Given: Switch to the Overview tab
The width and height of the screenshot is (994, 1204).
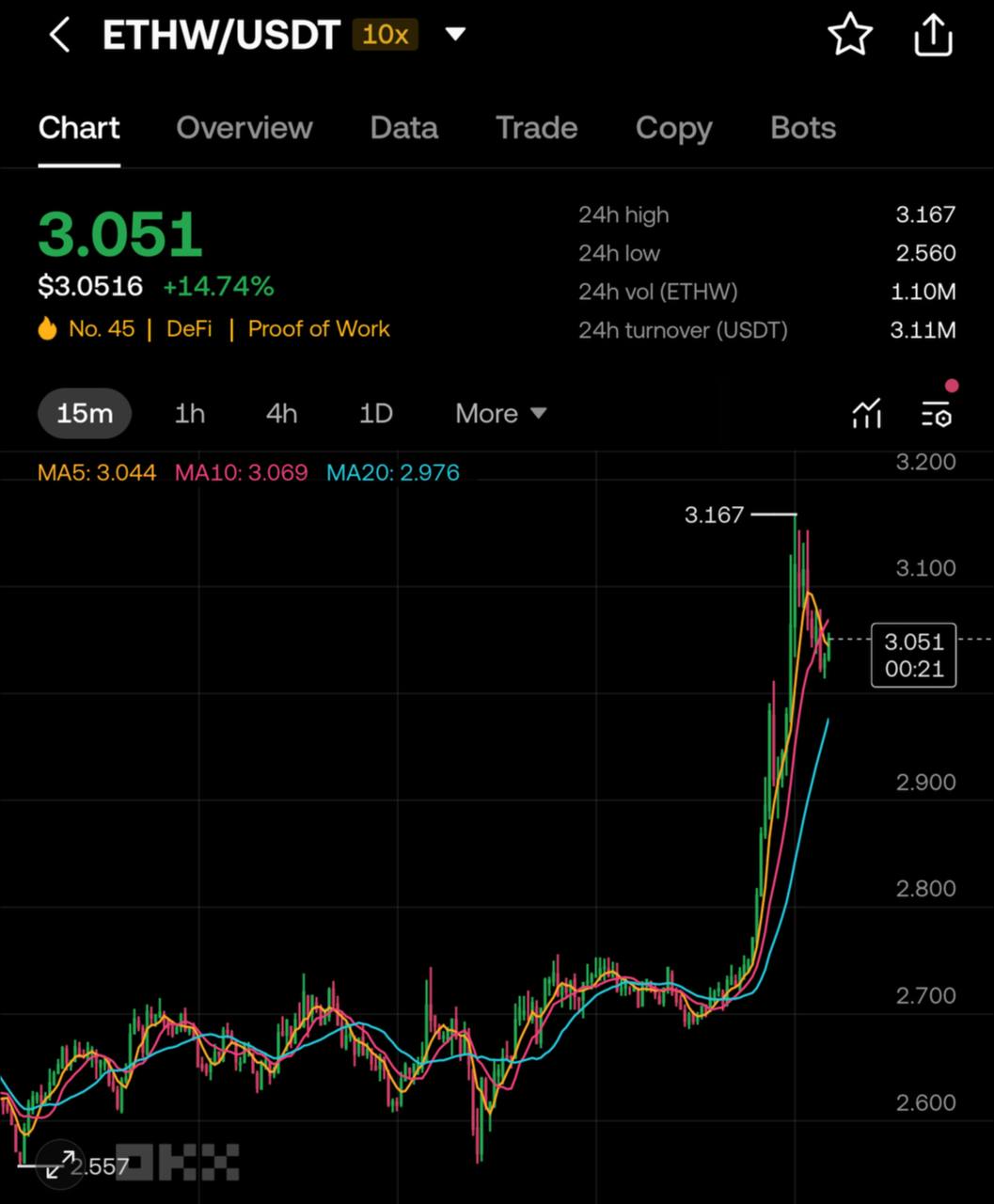Looking at the screenshot, I should pyautogui.click(x=245, y=128).
